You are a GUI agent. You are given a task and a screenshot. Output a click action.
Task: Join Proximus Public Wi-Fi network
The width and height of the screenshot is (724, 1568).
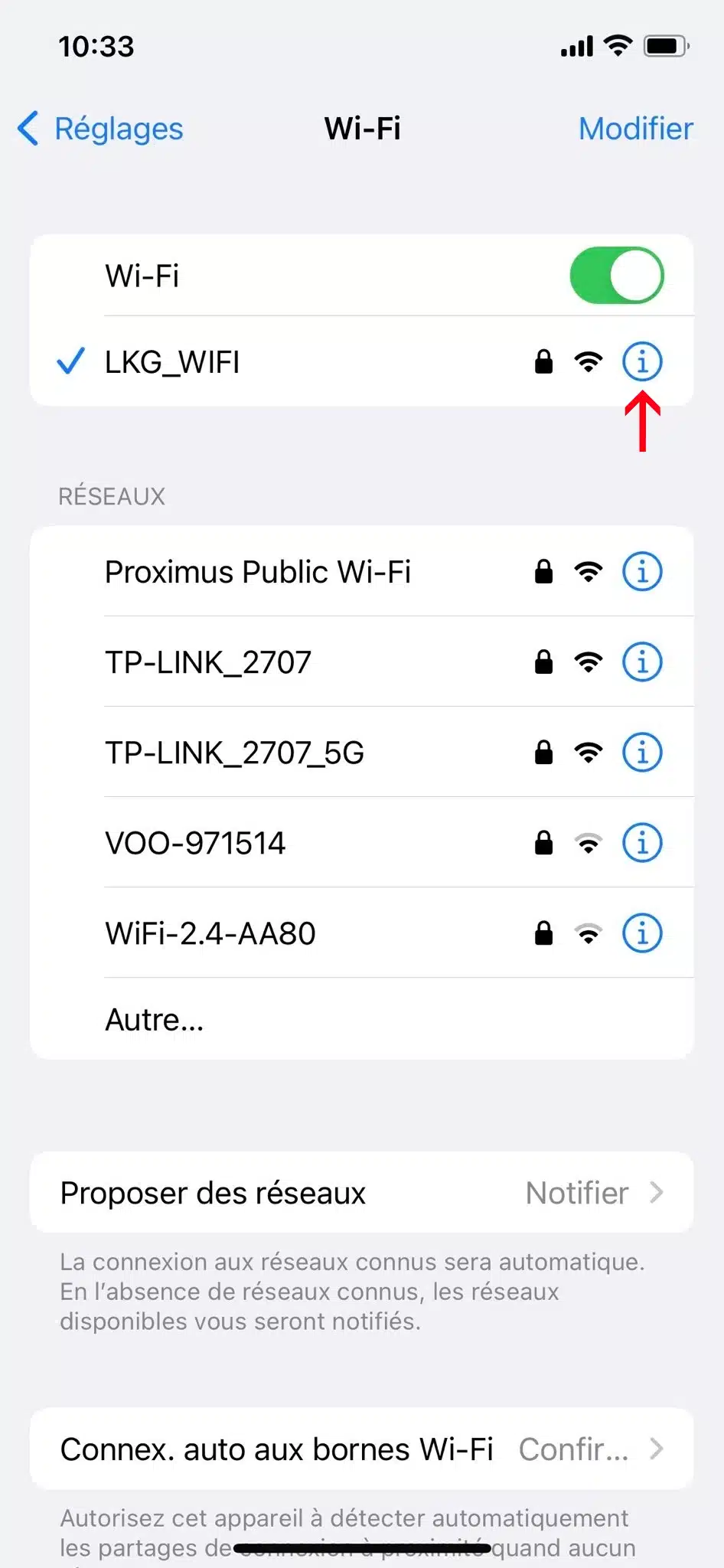258,572
